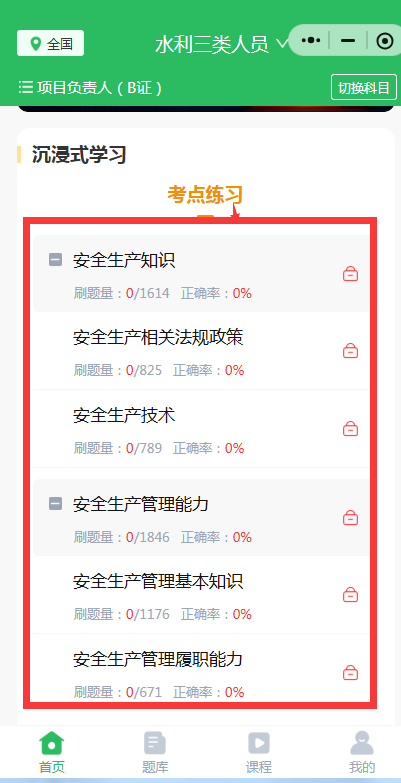Open the 全国 location selector
Viewport: 401px width, 783px height.
point(50,43)
